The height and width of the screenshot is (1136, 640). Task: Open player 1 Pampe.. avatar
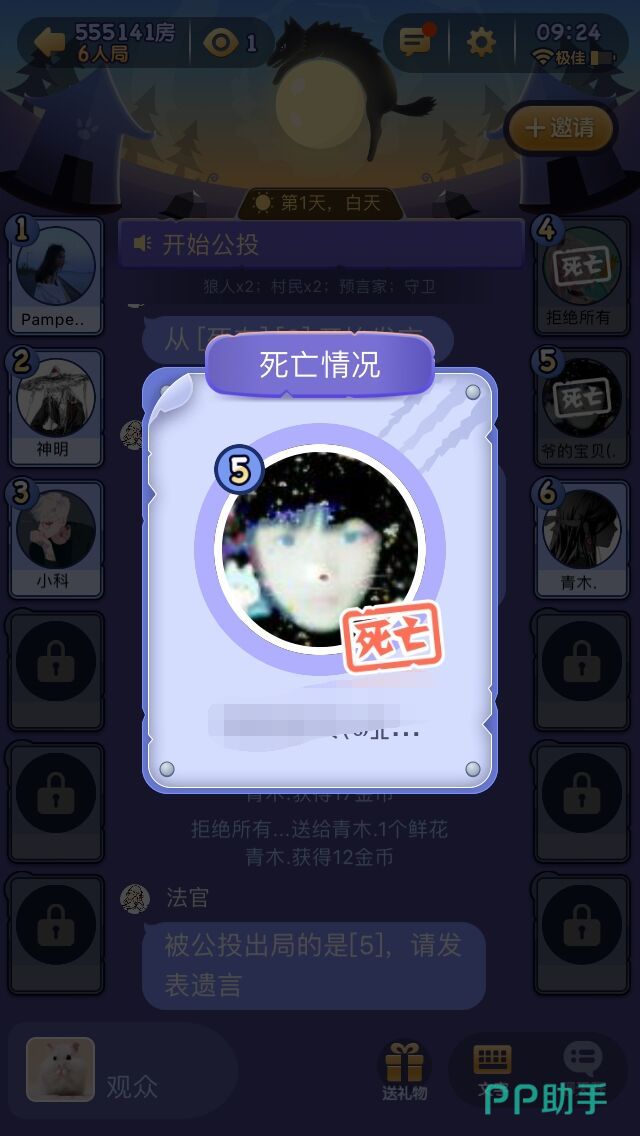56,266
